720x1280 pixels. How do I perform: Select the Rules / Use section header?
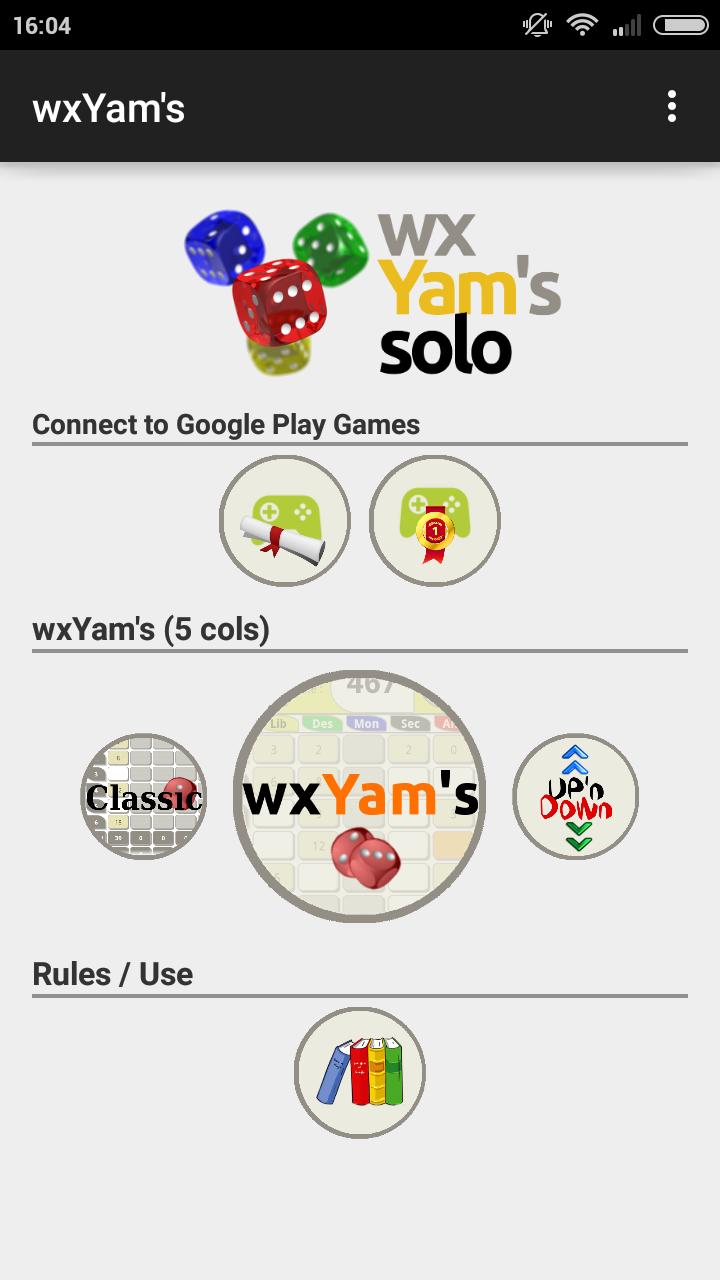point(112,974)
